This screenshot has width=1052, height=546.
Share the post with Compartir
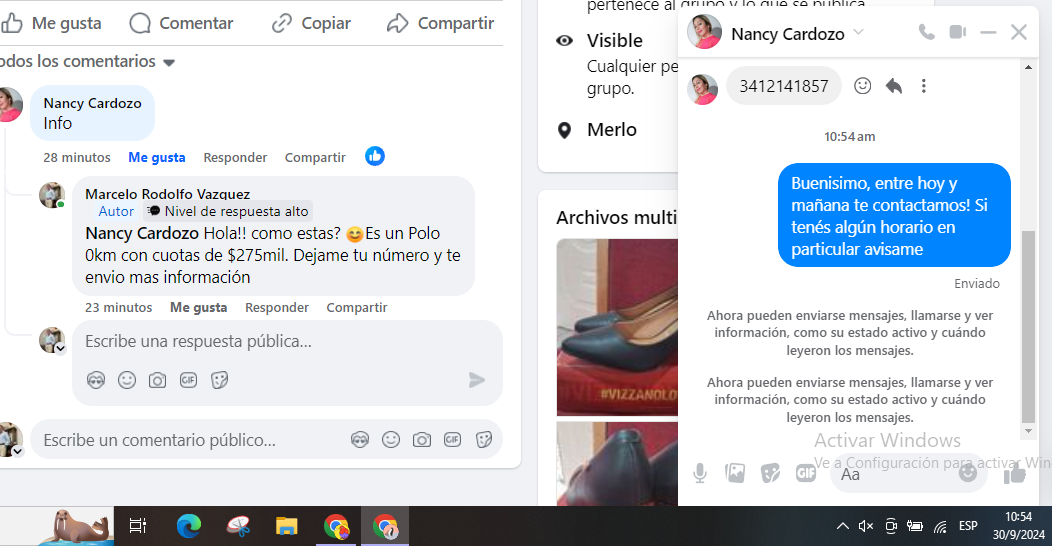(441, 22)
